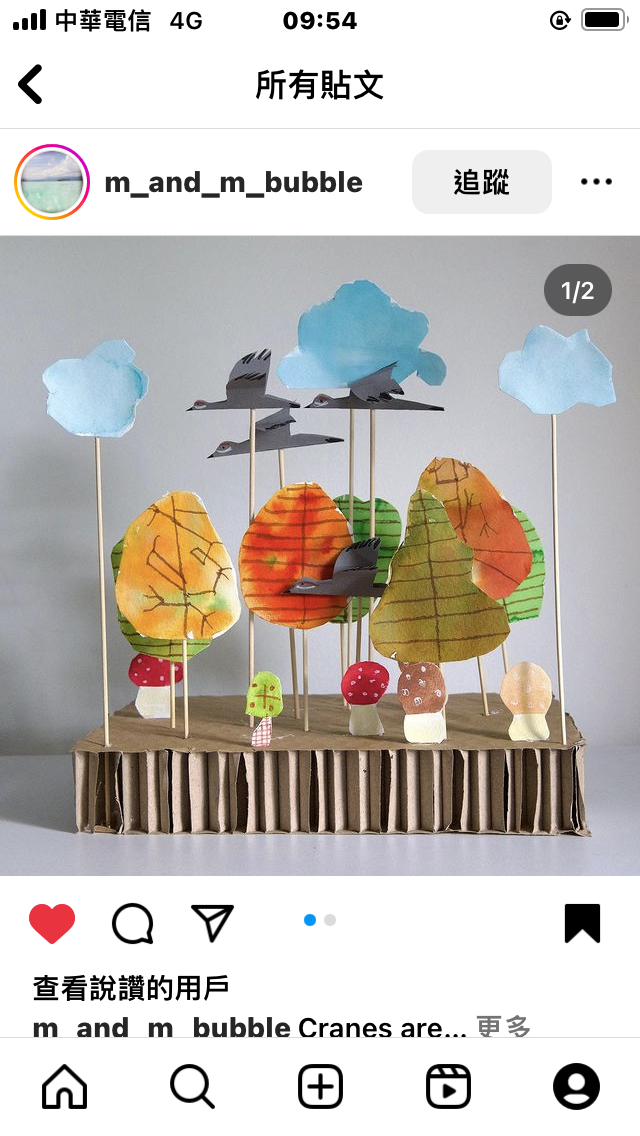The height and width of the screenshot is (1136, 640).
Task: Open m_and_m_bubble profile picture story
Action: coord(52,182)
